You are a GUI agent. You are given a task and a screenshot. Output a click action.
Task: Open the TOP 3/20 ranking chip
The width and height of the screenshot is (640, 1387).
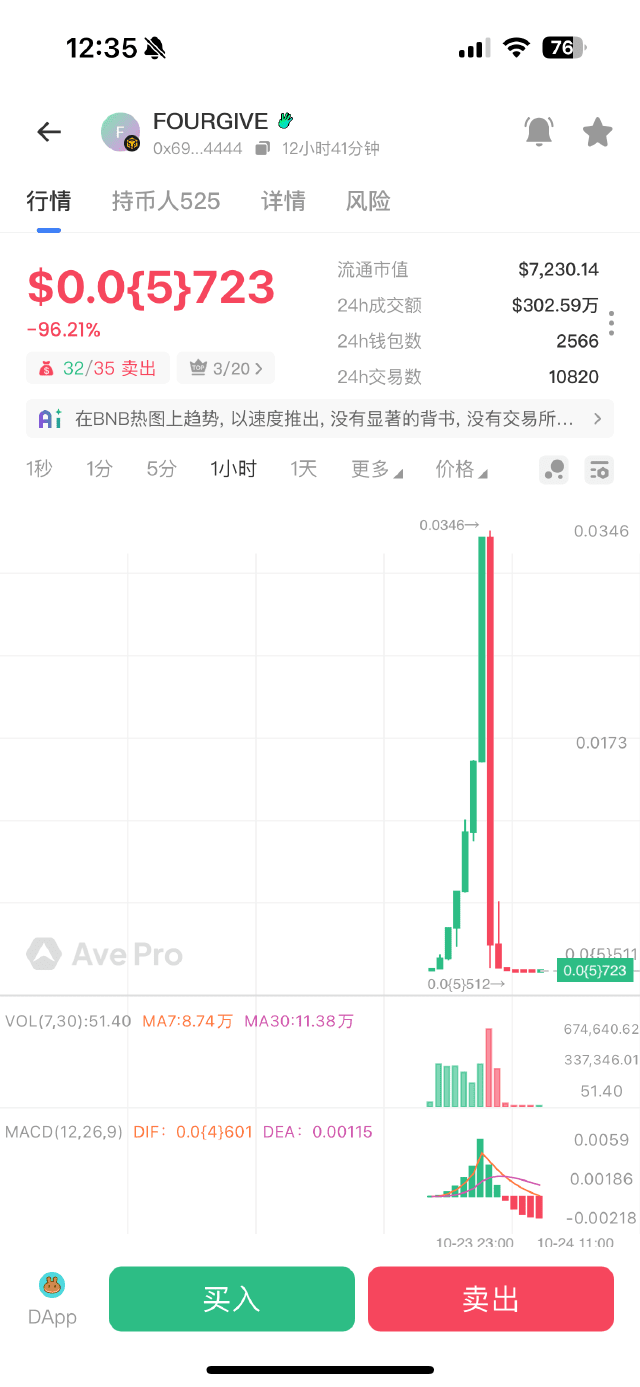tap(226, 368)
